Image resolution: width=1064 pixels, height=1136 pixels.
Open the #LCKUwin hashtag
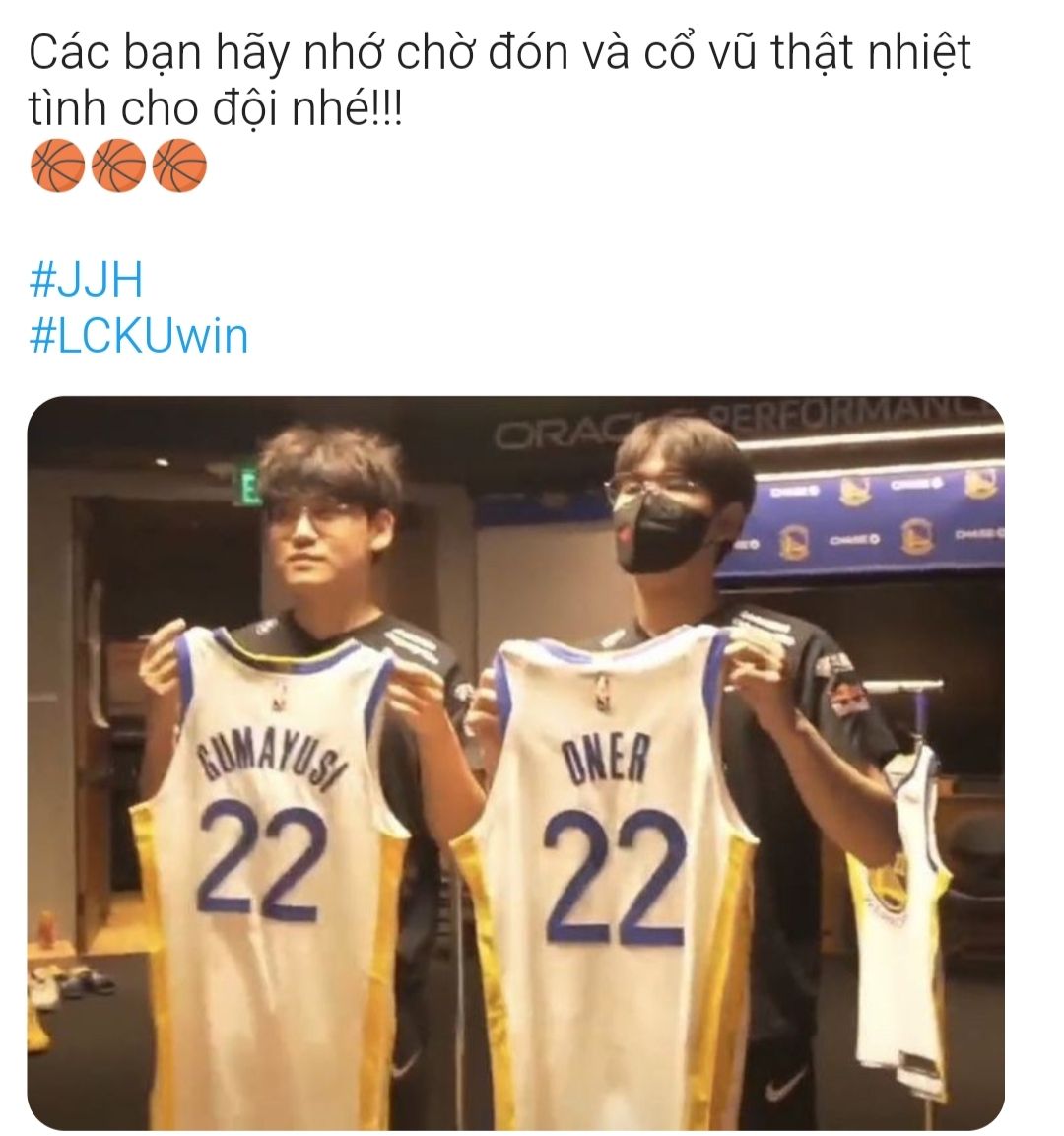pos(139,337)
